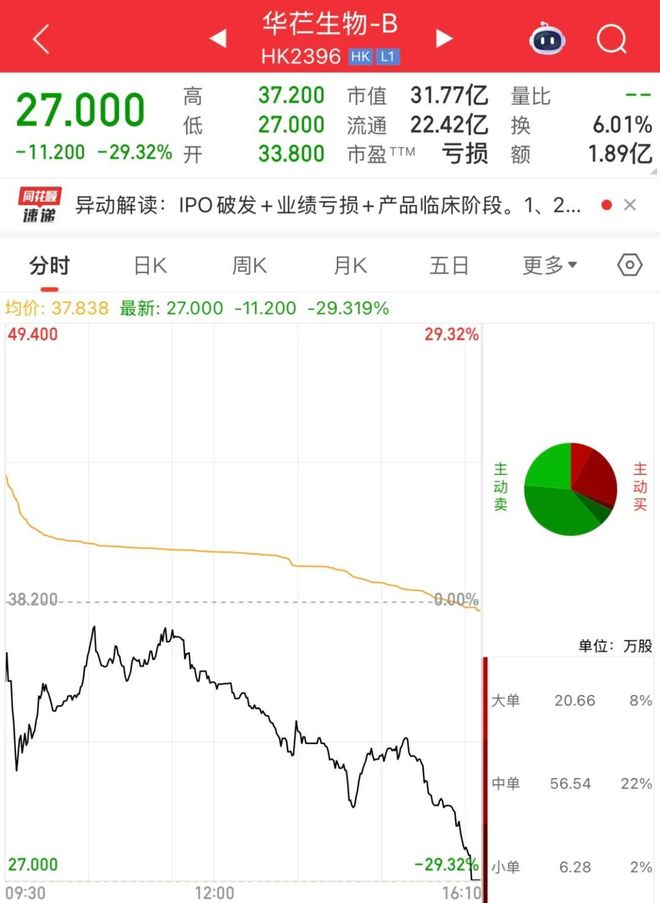Expand the 更多 chart options
This screenshot has width=660, height=903.
tap(550, 265)
